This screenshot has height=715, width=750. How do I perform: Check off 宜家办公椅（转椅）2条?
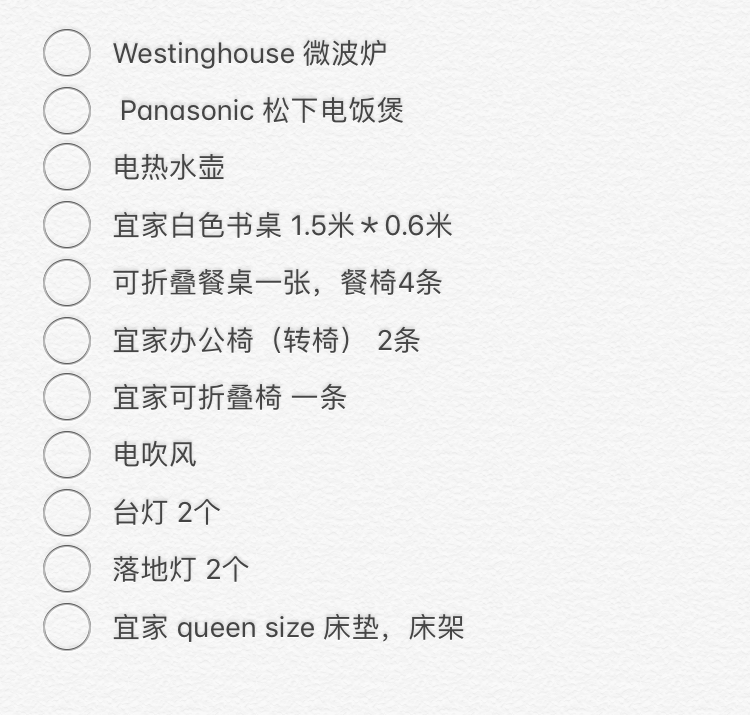coord(67,340)
